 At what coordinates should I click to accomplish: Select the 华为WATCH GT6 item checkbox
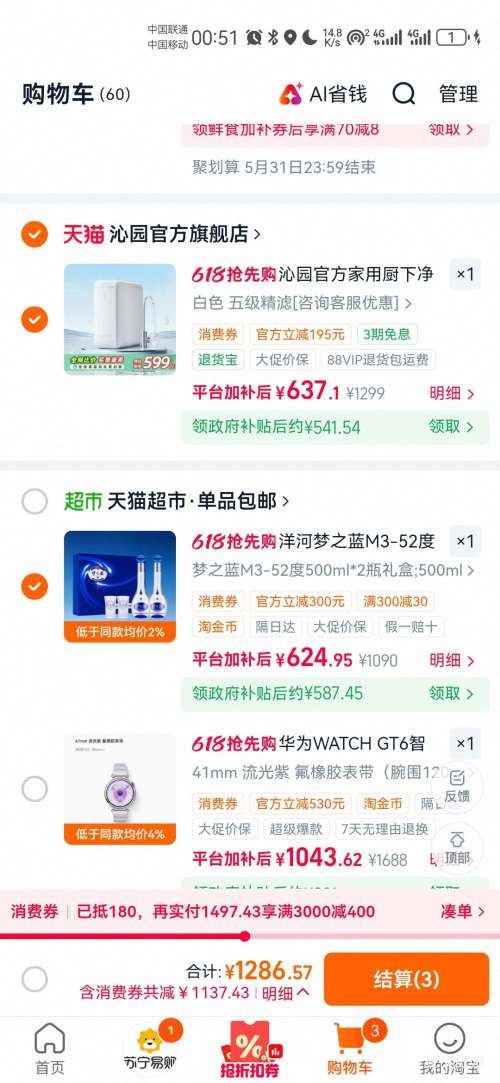click(x=35, y=789)
